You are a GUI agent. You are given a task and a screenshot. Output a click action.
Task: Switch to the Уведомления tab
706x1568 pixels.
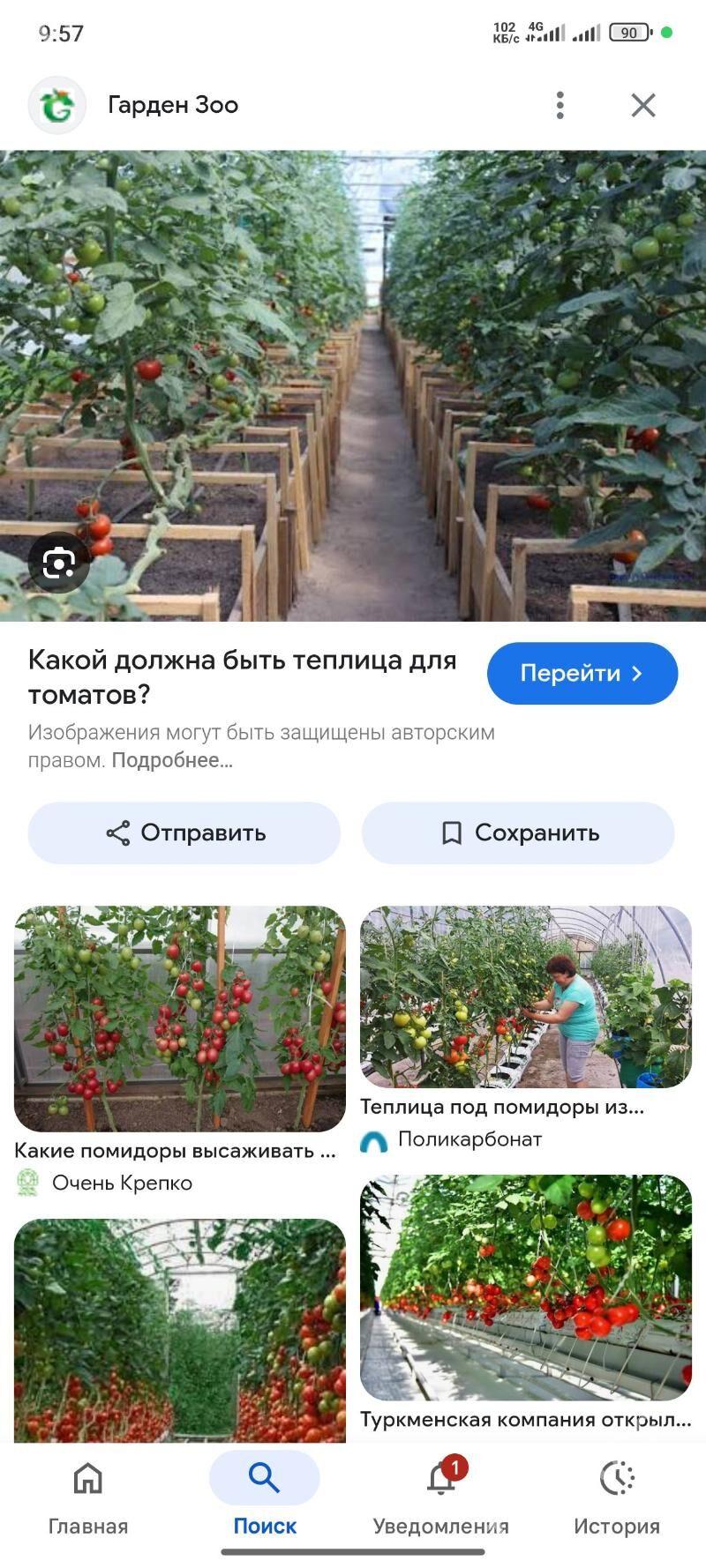coord(439,1504)
